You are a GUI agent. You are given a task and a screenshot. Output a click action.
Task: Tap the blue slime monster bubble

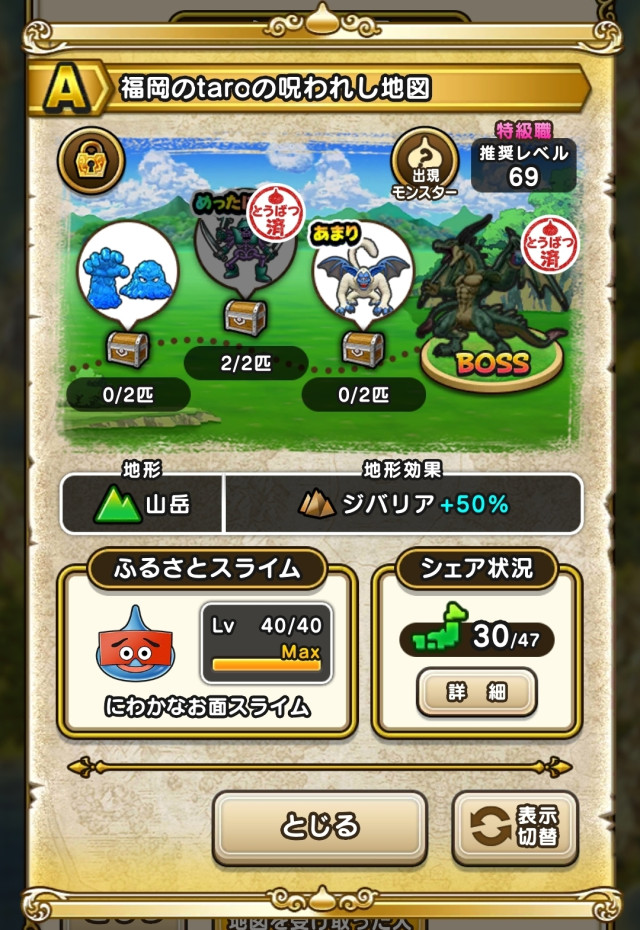click(x=127, y=271)
